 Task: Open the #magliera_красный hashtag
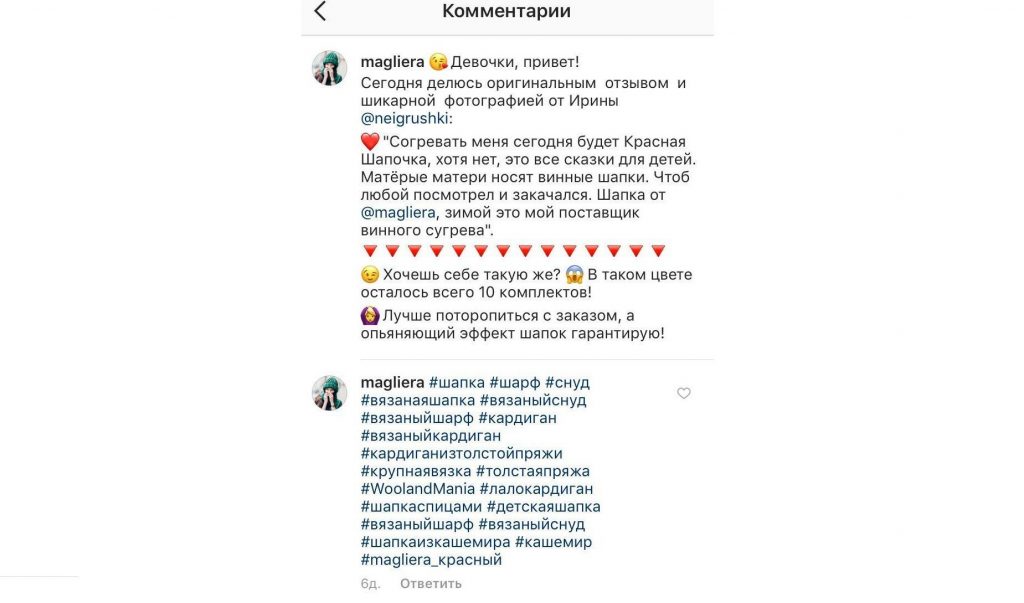[431, 559]
